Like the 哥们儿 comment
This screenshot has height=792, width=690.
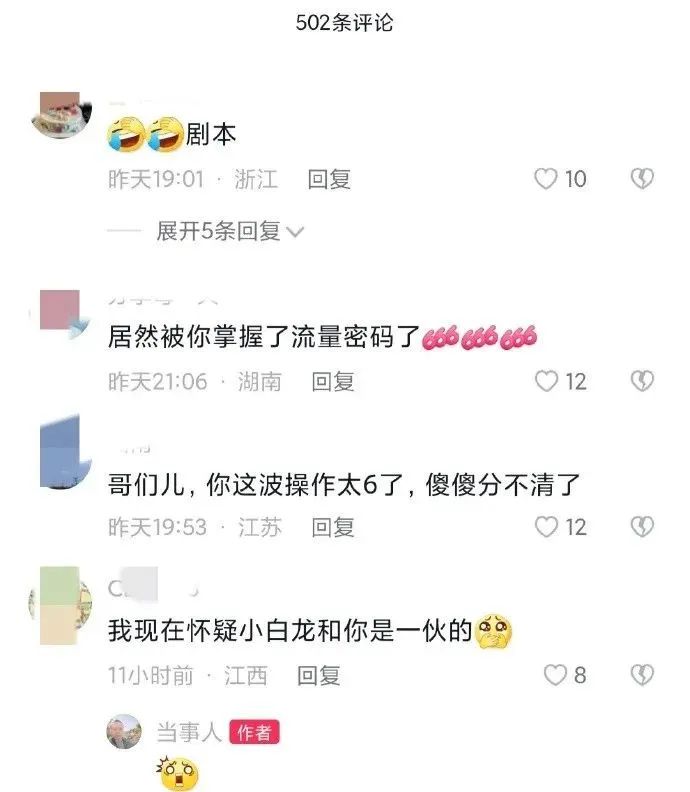click(x=546, y=527)
